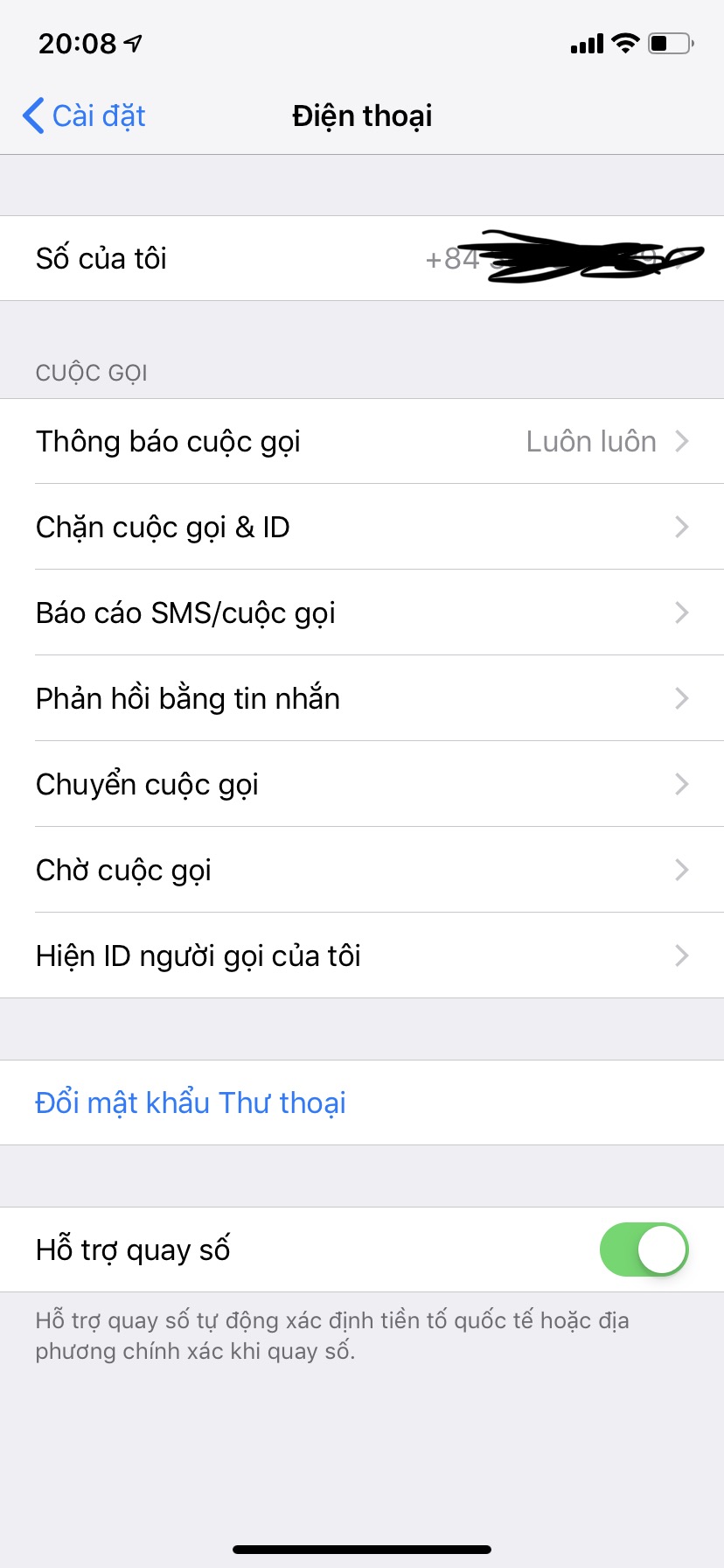This screenshot has width=724, height=1568.
Task: Open Hiện ID người gọi của tôi
Action: pyautogui.click(x=362, y=955)
